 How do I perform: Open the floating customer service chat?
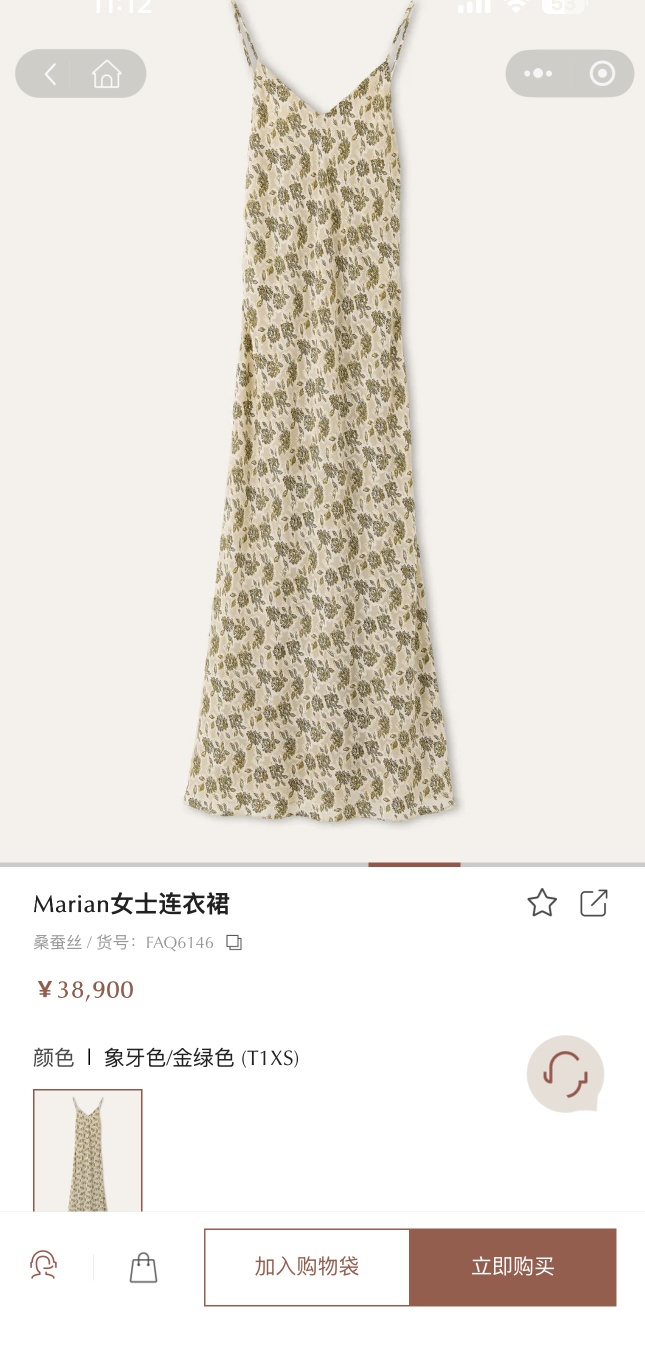pyautogui.click(x=565, y=1073)
